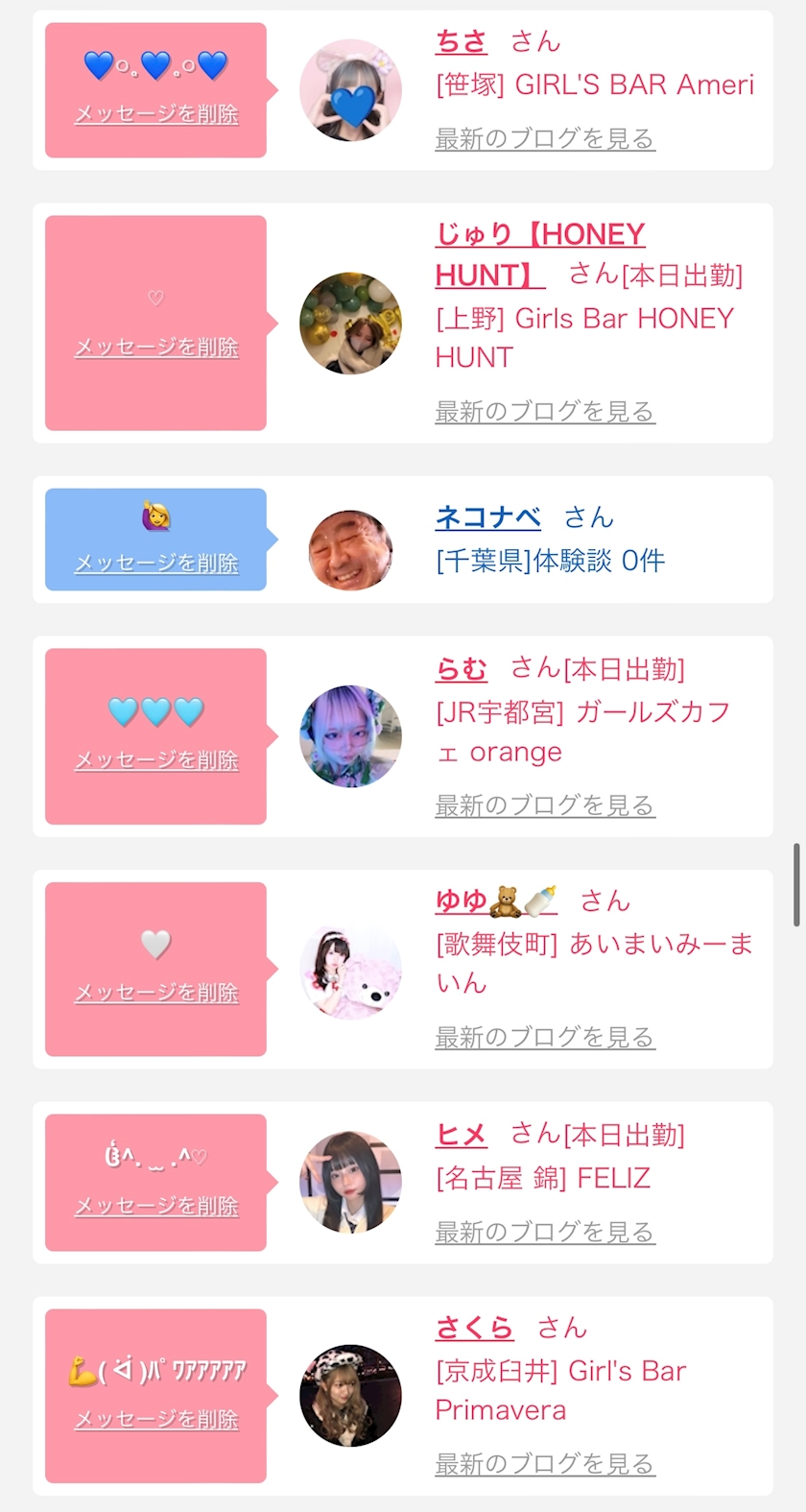
Task: Delete the message sent to さくら
Action: click(156, 1419)
